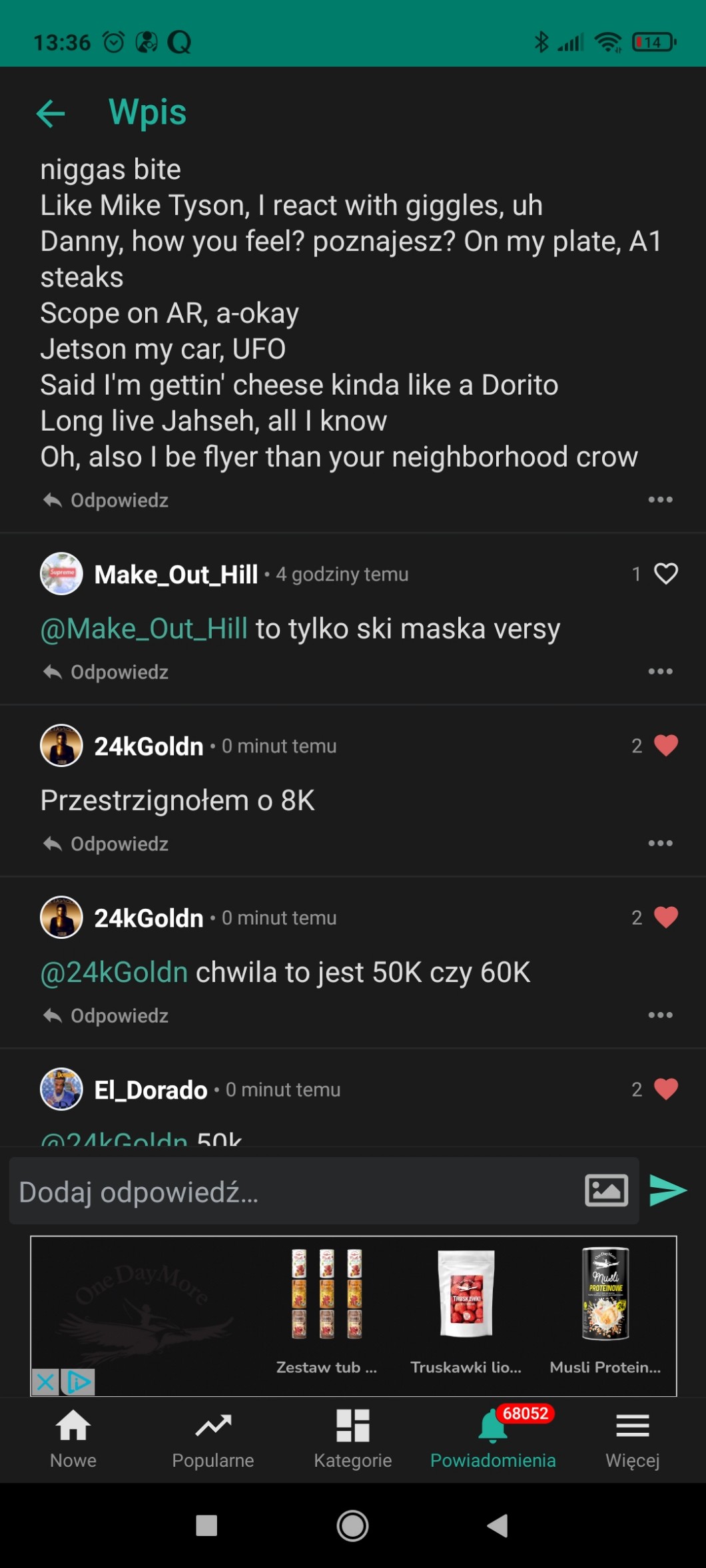Open the Więcej menu tab
The width and height of the screenshot is (706, 1568).
tap(632, 1439)
